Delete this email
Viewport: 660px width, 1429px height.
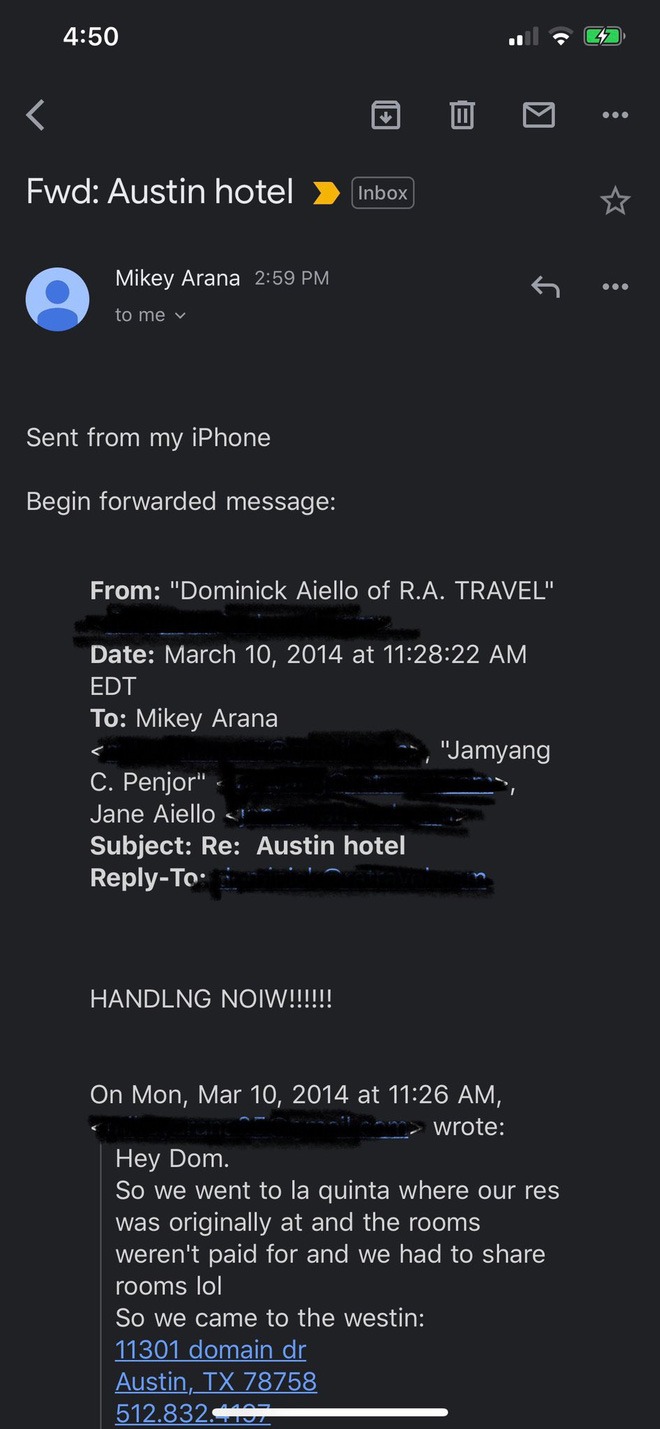click(x=461, y=116)
